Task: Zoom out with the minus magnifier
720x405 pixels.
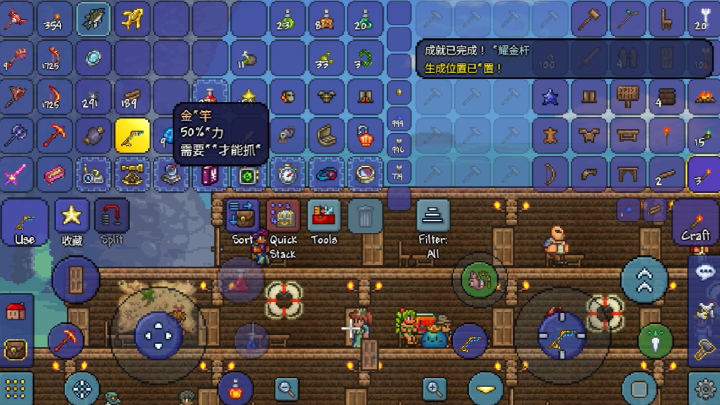Action: pos(288,388)
